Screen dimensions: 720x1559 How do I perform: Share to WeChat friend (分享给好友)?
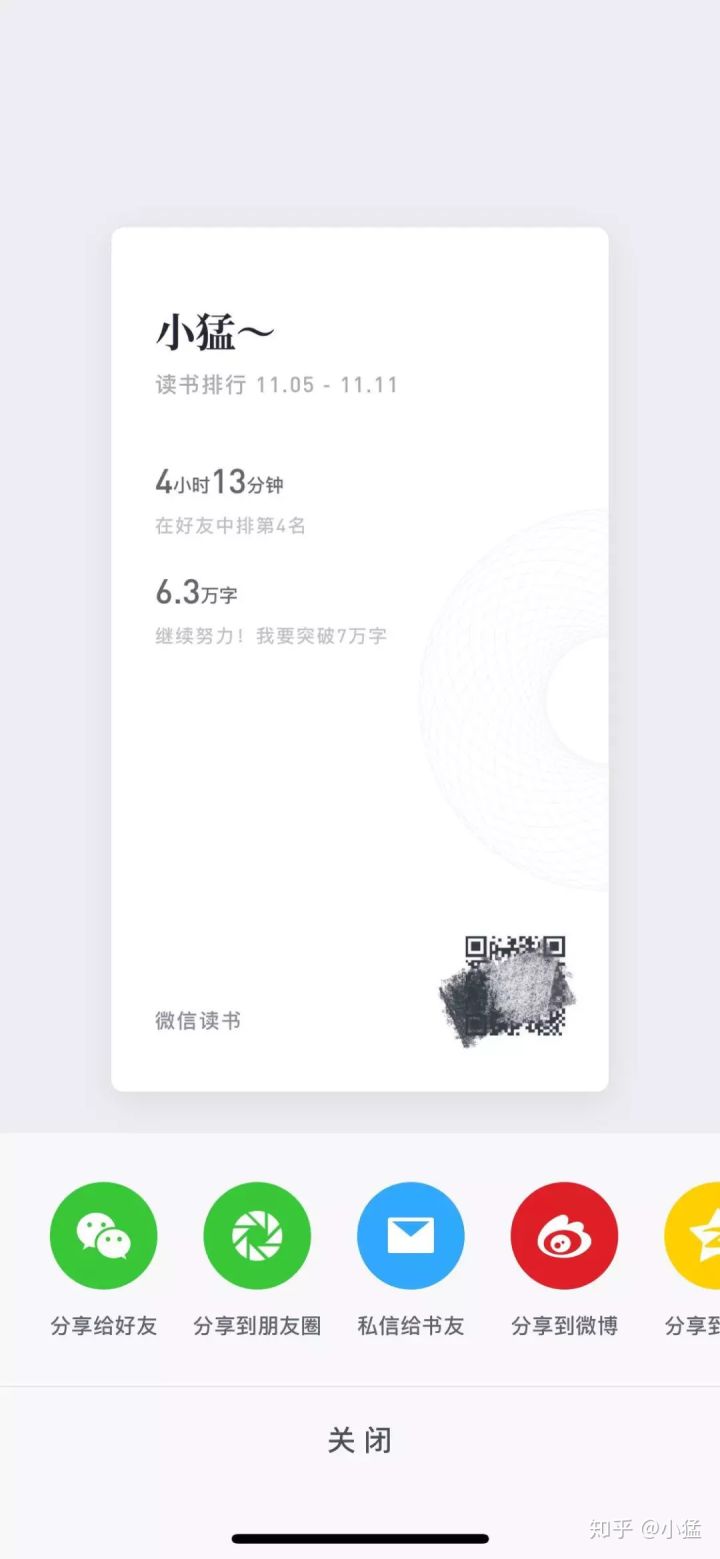point(104,1236)
